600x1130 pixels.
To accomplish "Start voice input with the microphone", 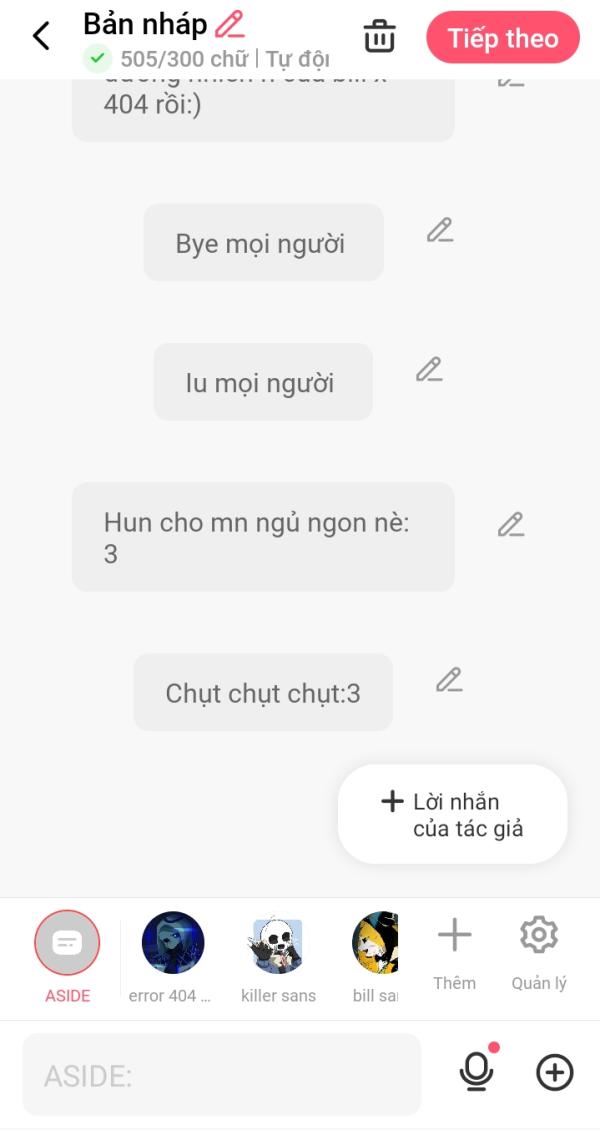I will [x=476, y=1072].
